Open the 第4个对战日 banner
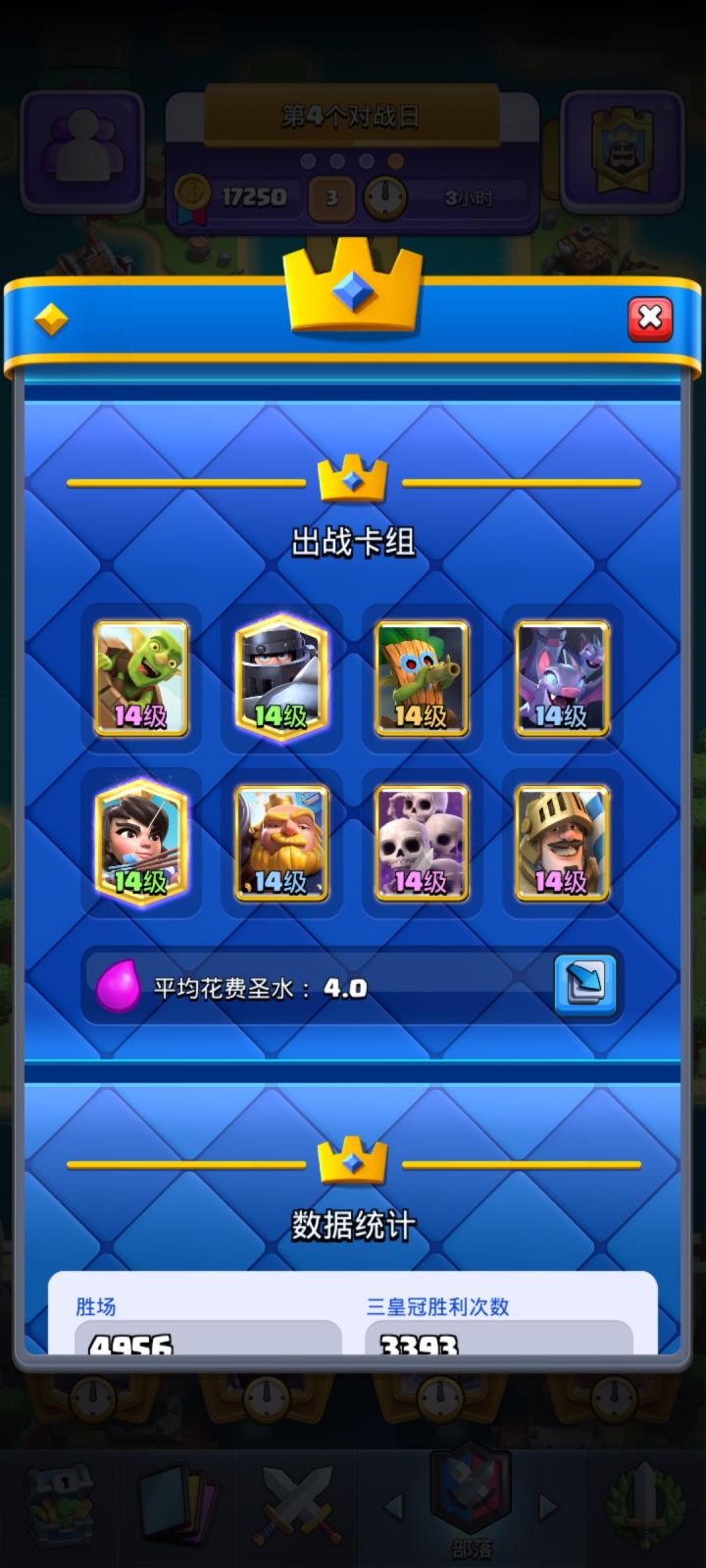The image size is (706, 1568). (x=353, y=116)
